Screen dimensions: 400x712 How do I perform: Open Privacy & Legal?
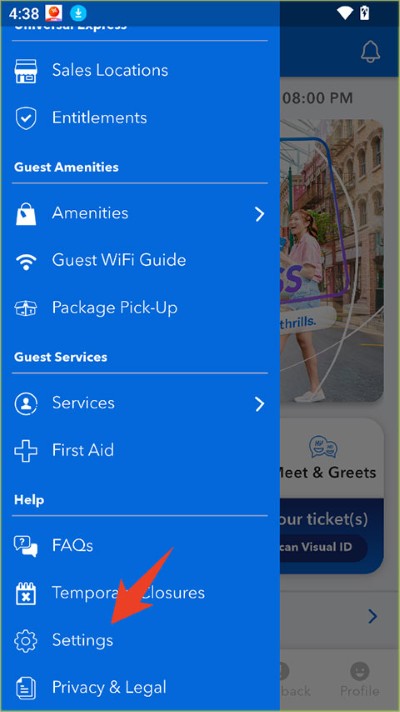[x=140, y=687]
